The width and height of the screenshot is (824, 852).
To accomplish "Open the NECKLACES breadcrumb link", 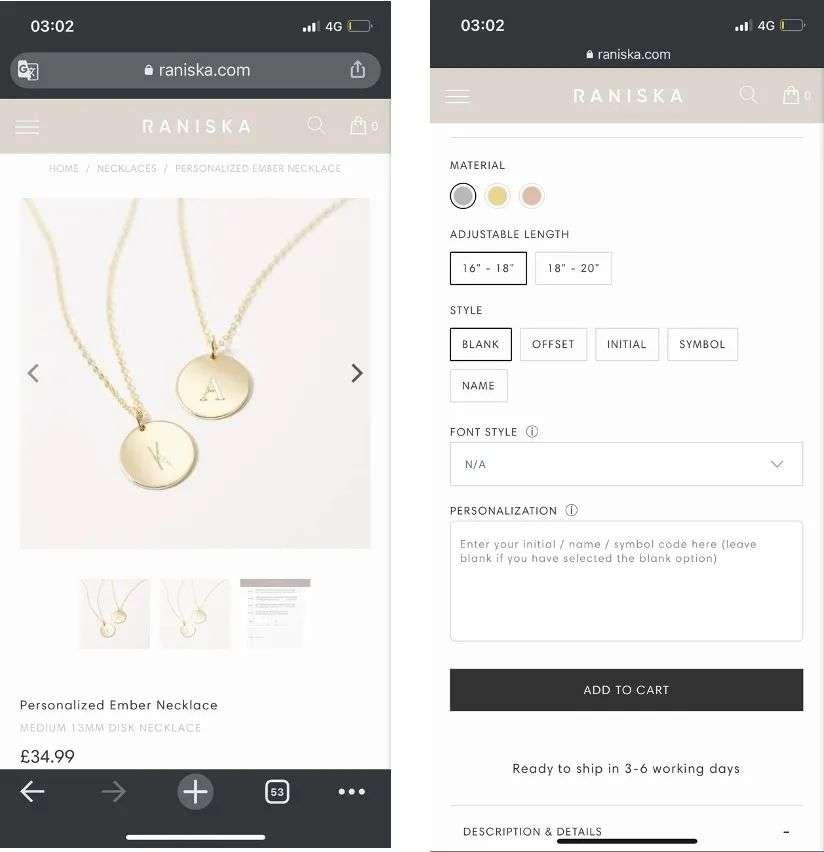I will [x=126, y=168].
